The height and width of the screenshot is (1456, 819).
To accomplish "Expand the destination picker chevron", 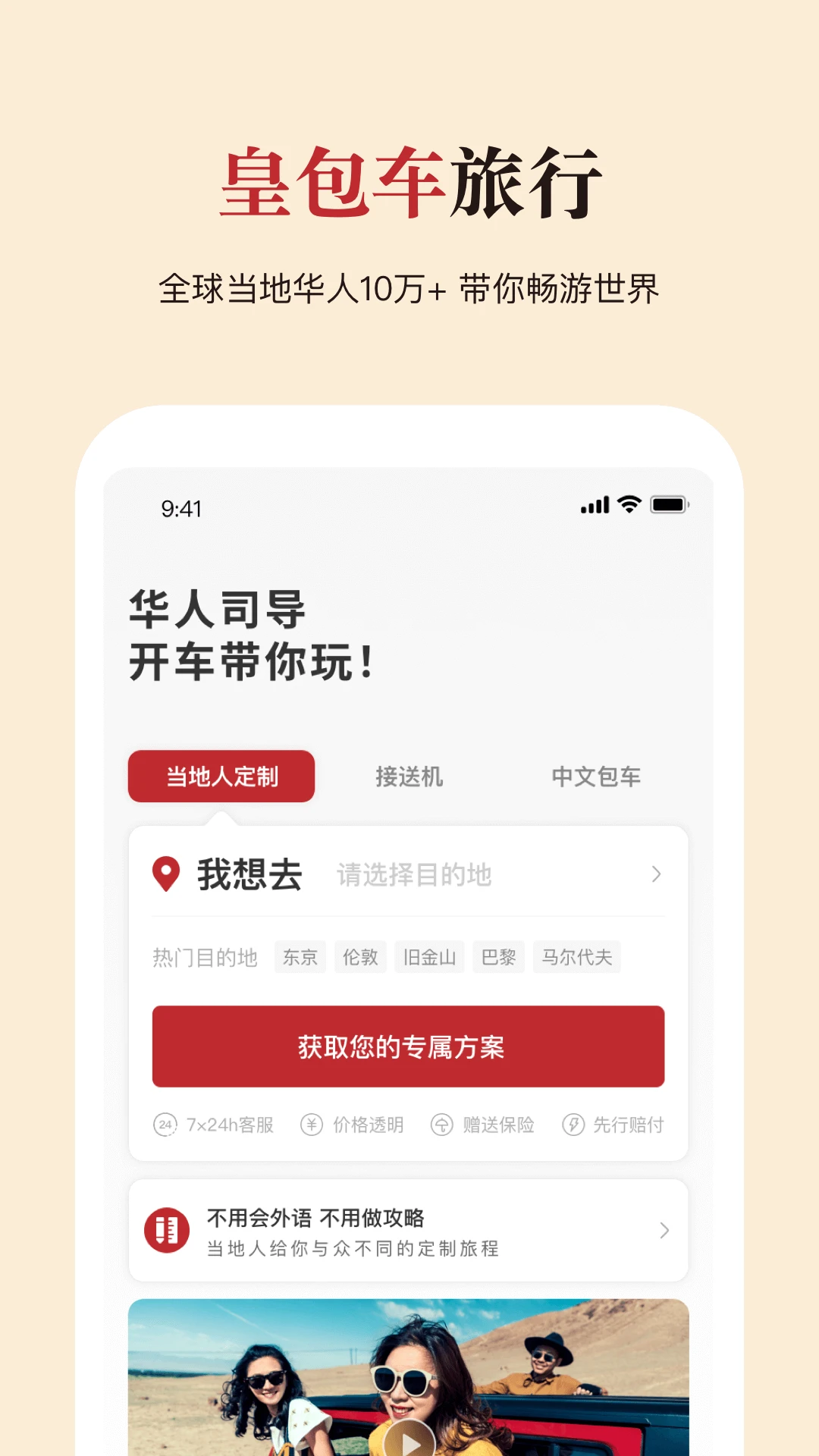I will point(657,874).
